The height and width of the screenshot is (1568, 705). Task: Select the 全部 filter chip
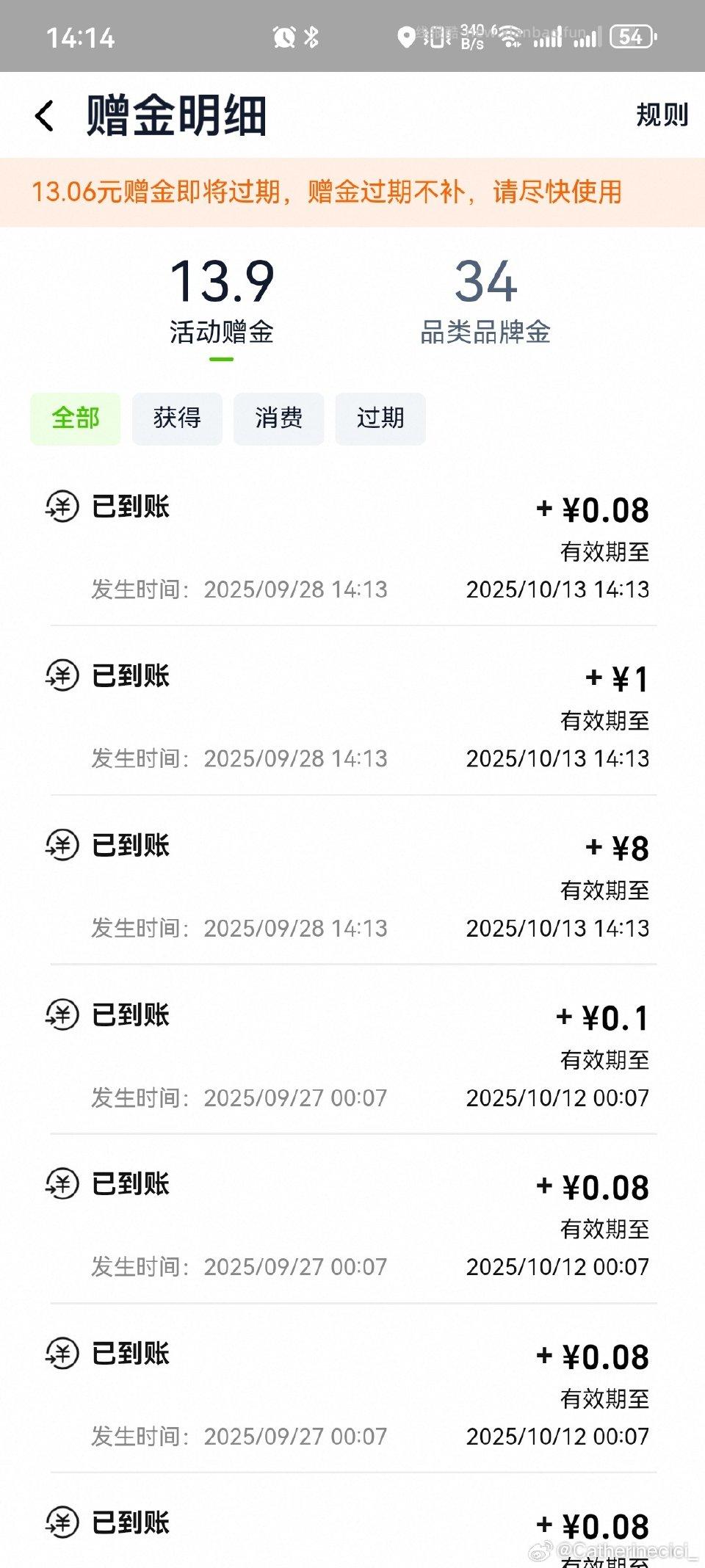(75, 418)
